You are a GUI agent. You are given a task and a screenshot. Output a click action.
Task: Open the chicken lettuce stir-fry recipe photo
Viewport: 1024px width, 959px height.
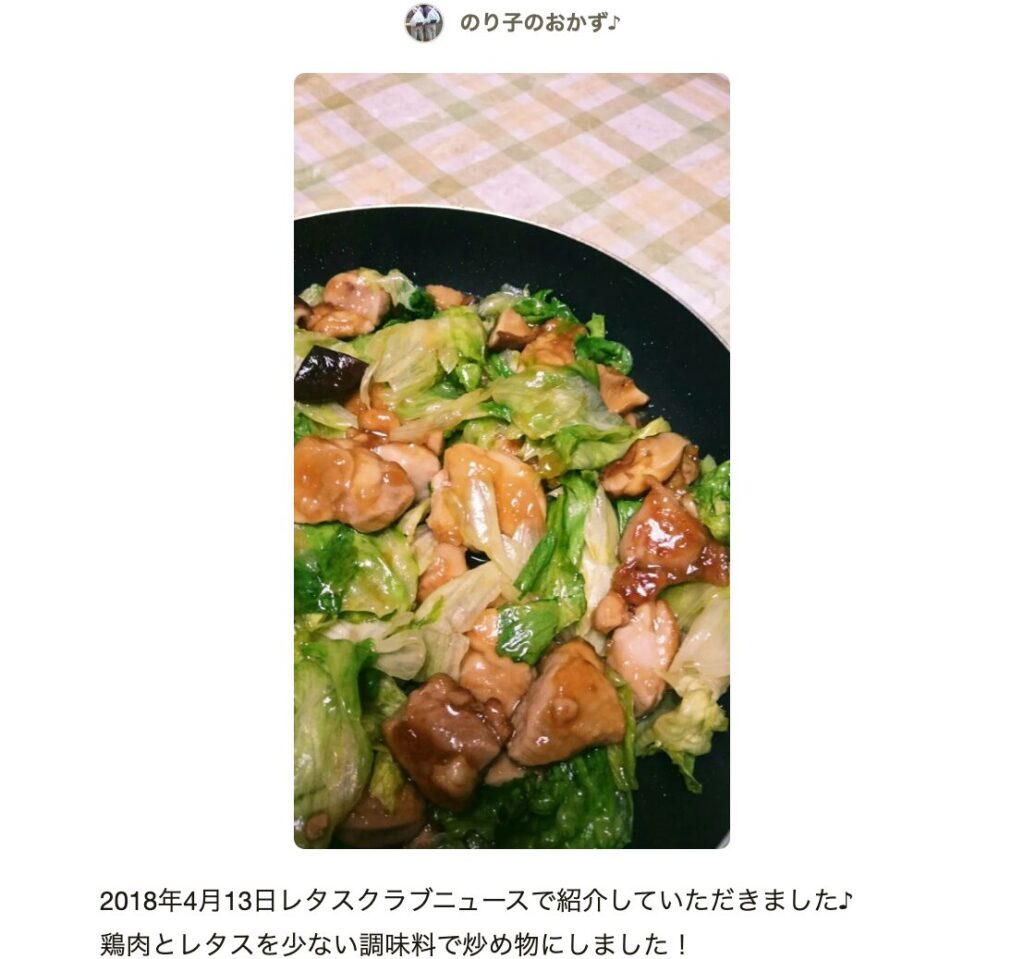point(511,460)
